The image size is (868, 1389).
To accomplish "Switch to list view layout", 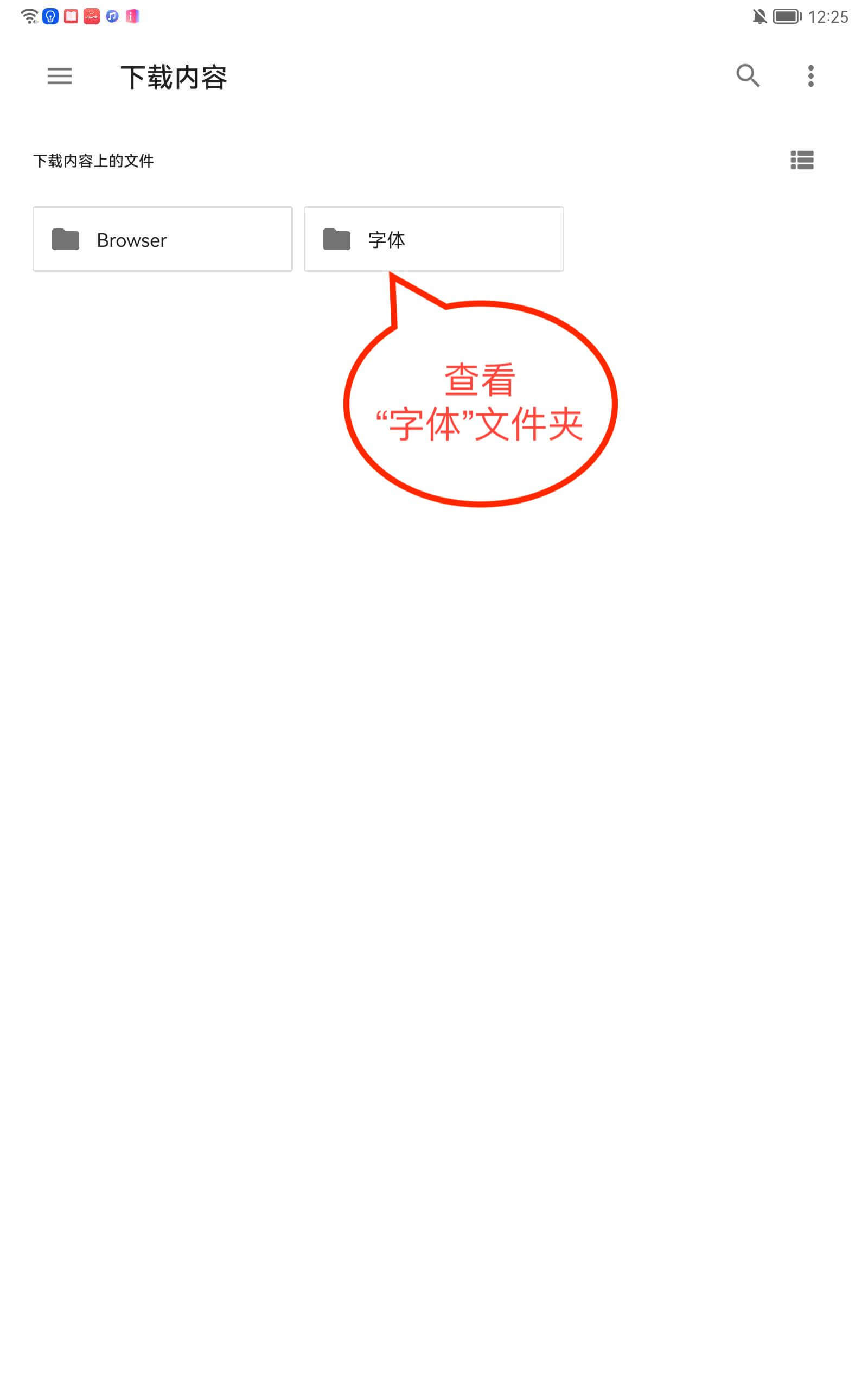I will pyautogui.click(x=801, y=160).
